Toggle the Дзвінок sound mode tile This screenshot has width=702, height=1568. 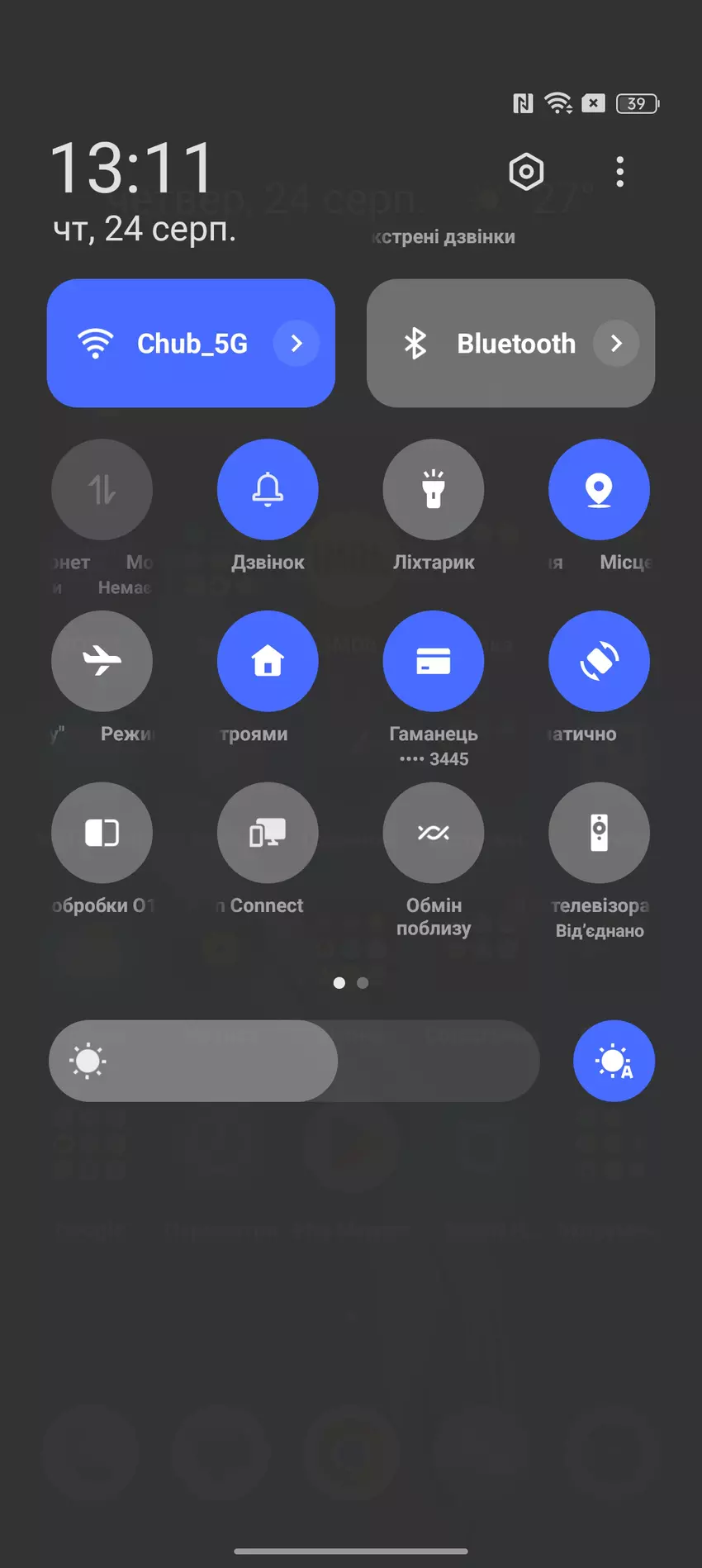tap(268, 490)
